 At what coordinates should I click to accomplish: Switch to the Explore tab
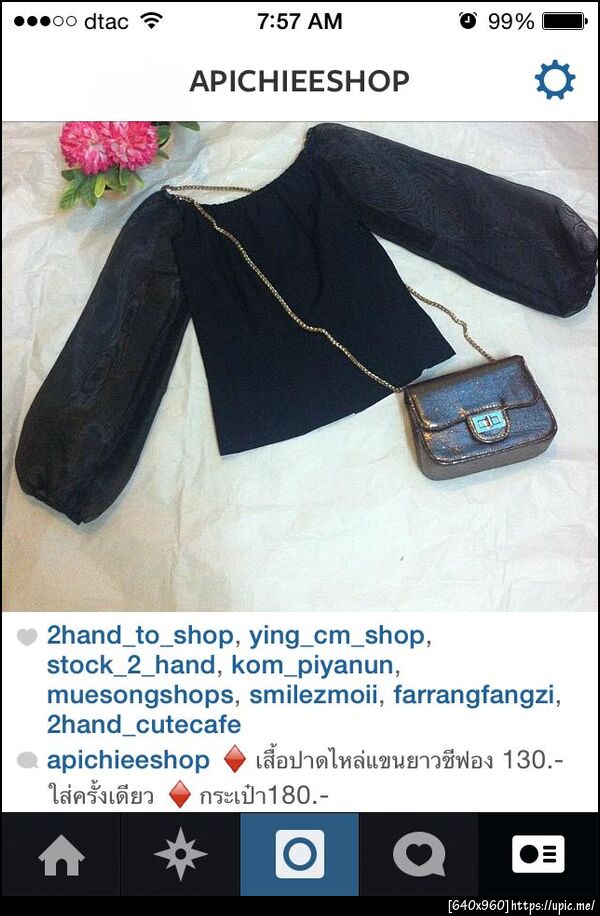pyautogui.click(x=180, y=855)
